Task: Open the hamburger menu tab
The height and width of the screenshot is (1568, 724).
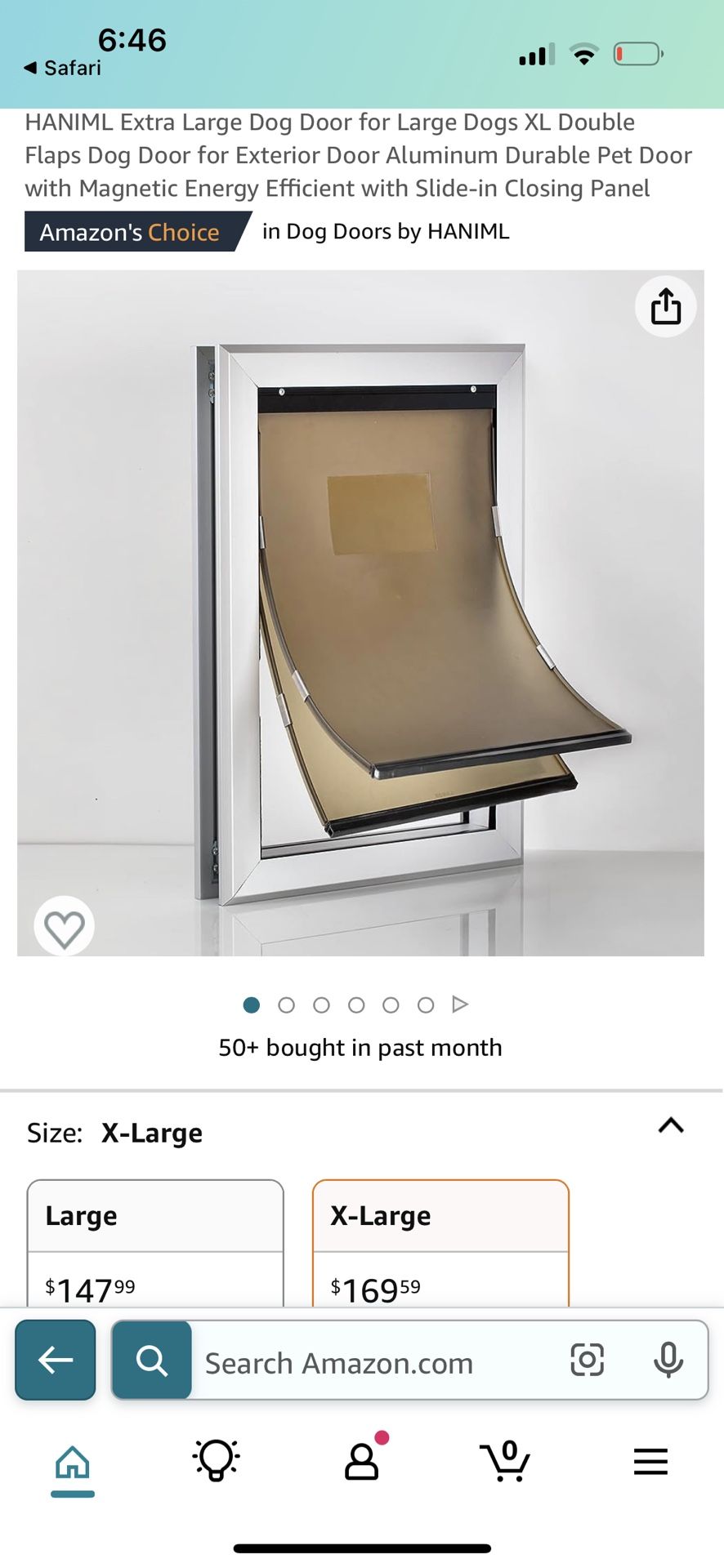Action: point(650,1462)
